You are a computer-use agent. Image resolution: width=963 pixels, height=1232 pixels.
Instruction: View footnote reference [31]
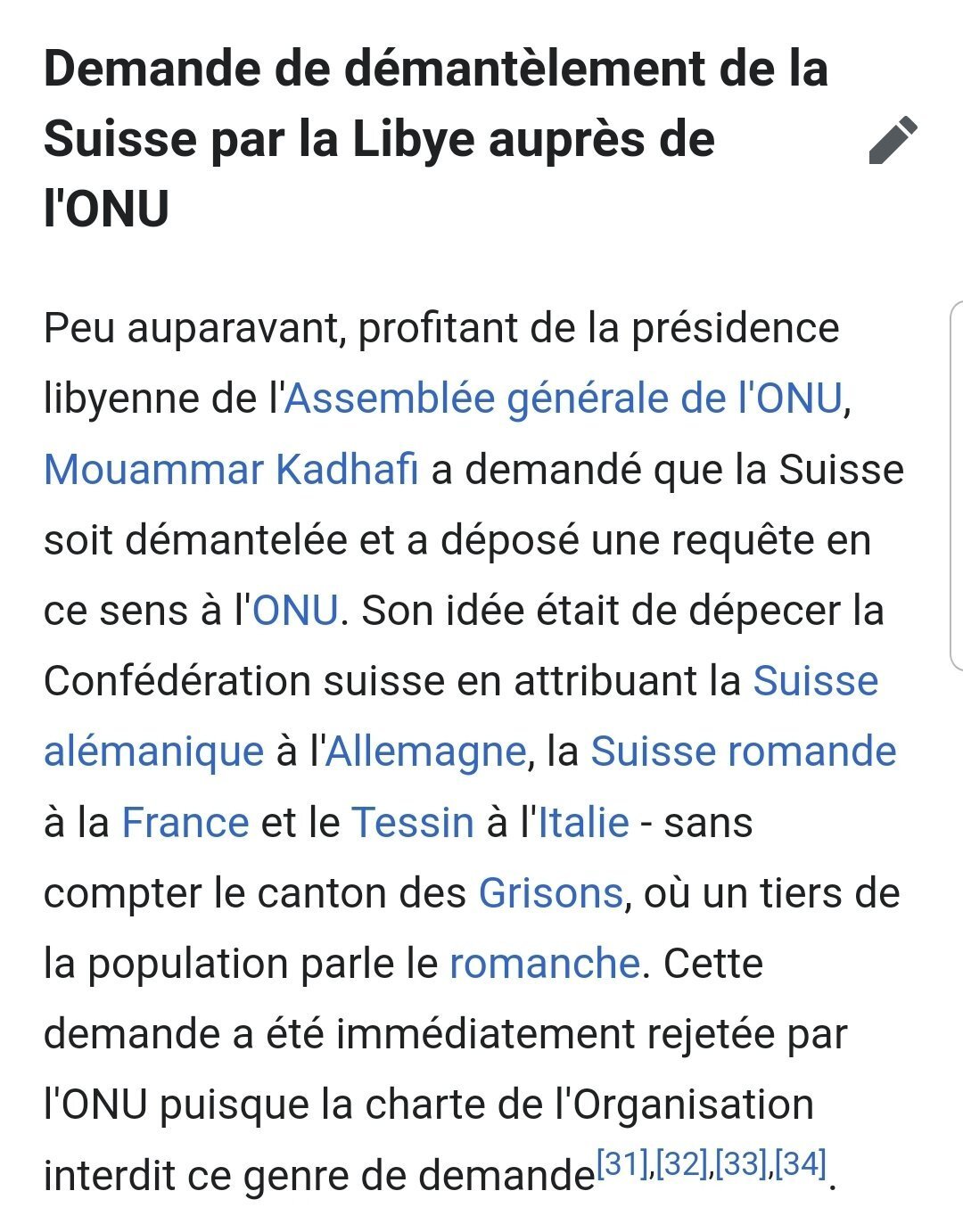coord(622,1163)
